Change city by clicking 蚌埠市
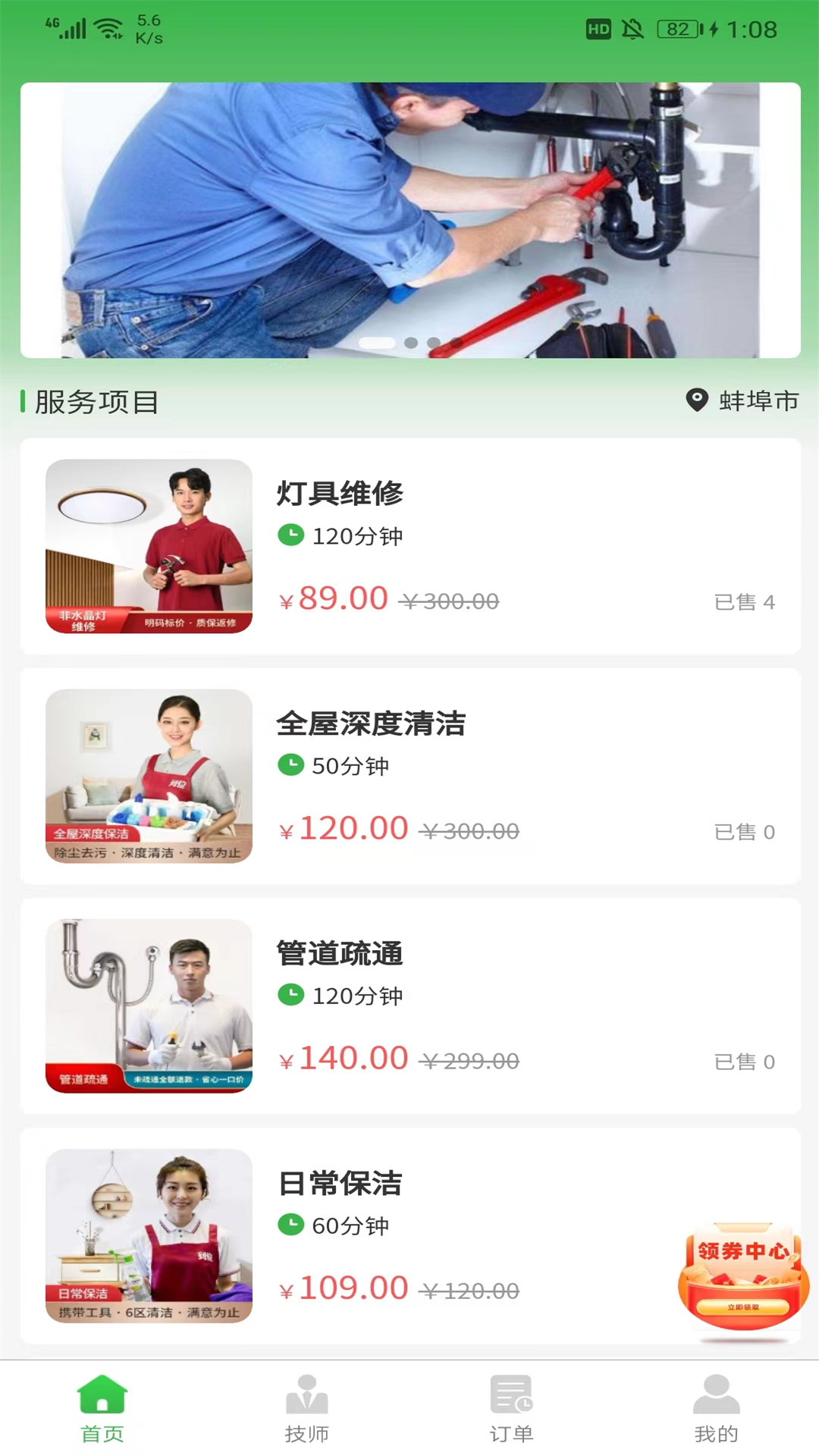The height and width of the screenshot is (1456, 819). [756, 400]
